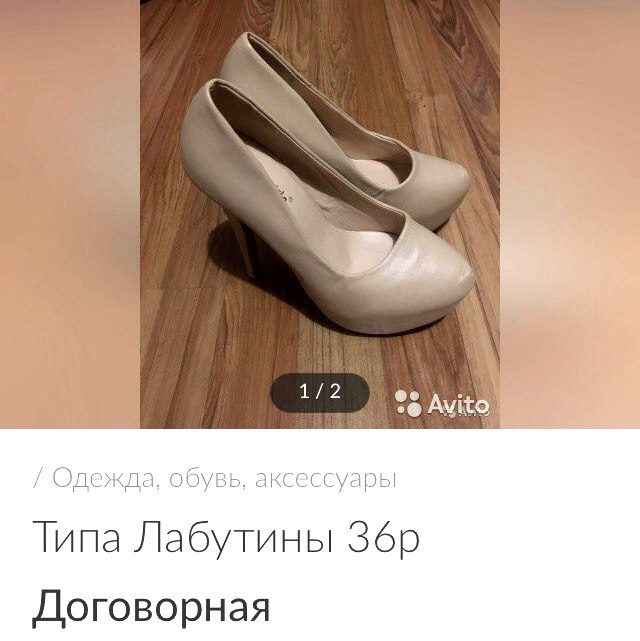
Task: Open the Одежда, обувь, аксессуары category link
Action: click(224, 479)
